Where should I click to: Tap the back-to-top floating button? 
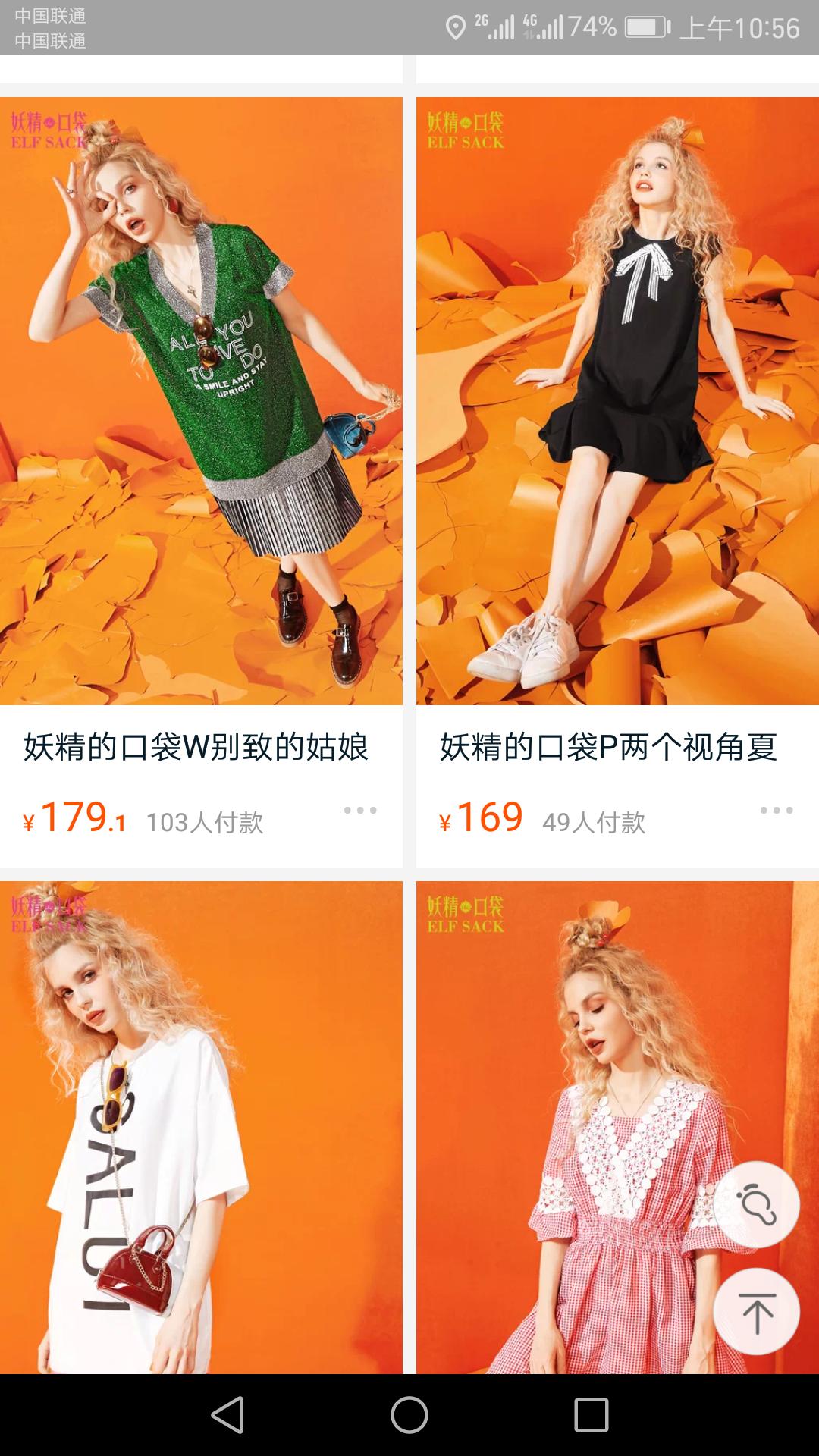pyautogui.click(x=759, y=1312)
